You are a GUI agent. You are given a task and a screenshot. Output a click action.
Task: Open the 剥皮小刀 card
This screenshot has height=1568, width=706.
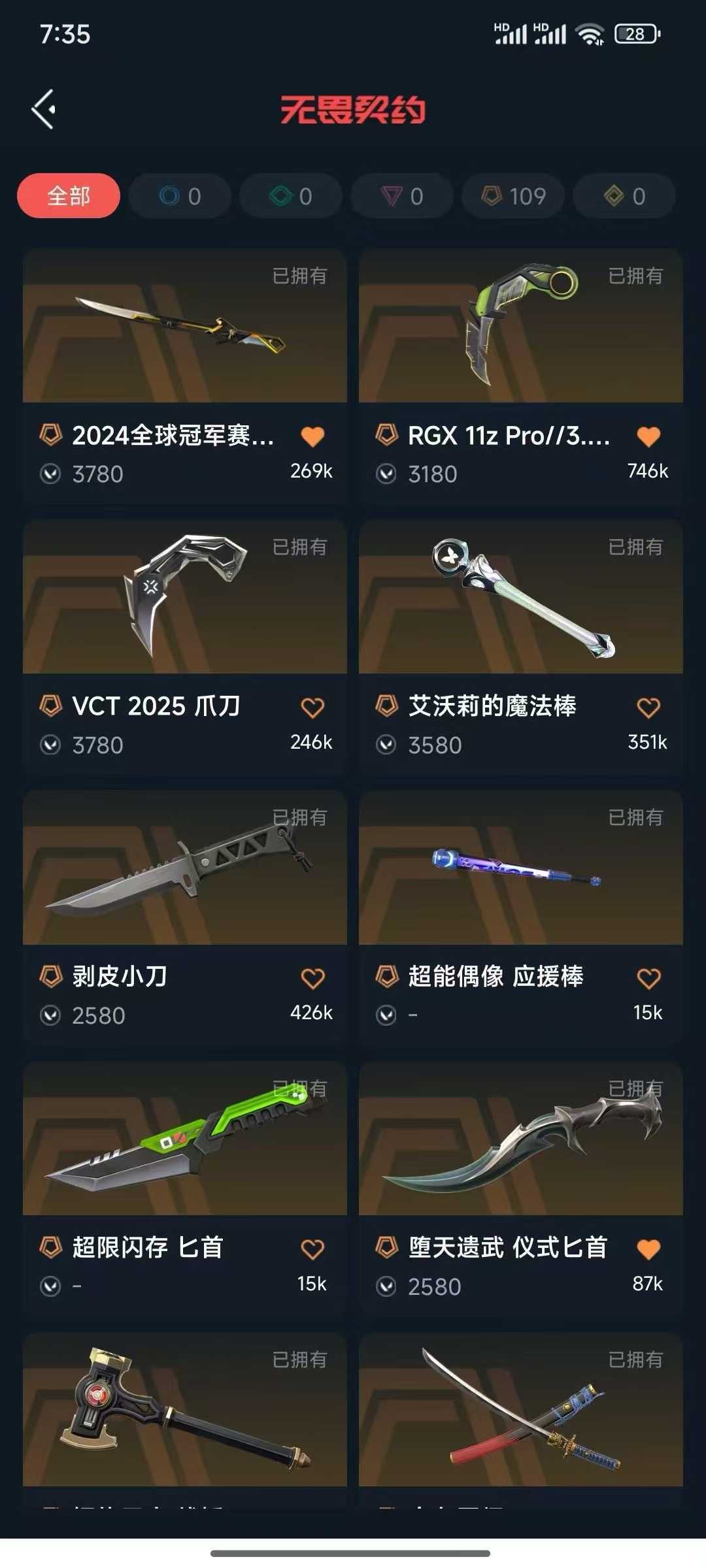point(184,869)
